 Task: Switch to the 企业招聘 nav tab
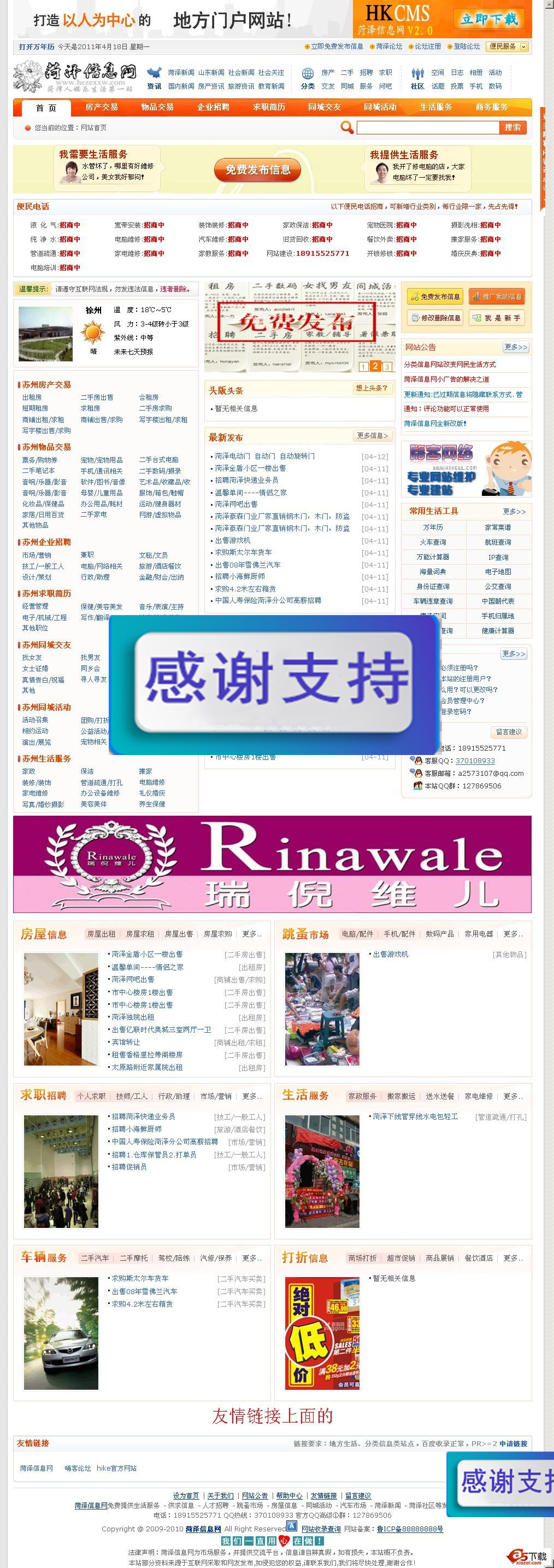click(x=213, y=107)
